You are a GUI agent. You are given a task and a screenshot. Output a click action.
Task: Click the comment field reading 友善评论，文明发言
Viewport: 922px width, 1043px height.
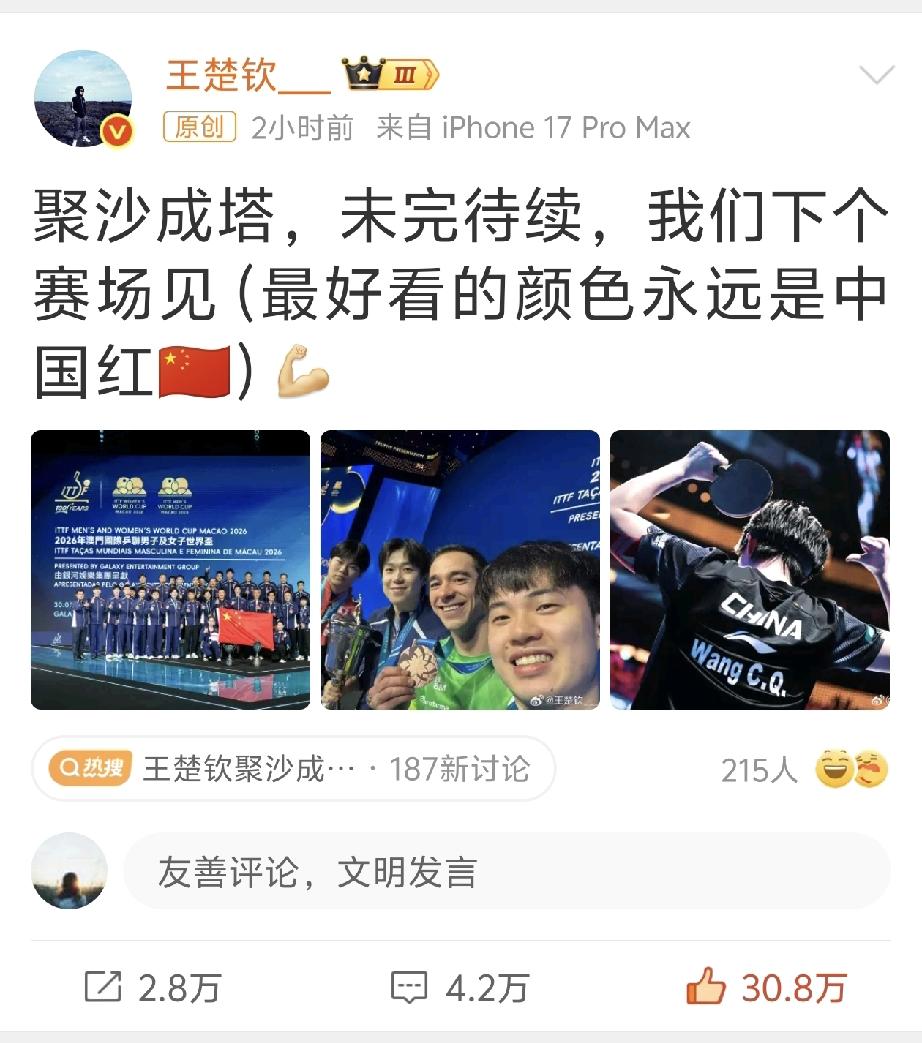tap(400, 874)
